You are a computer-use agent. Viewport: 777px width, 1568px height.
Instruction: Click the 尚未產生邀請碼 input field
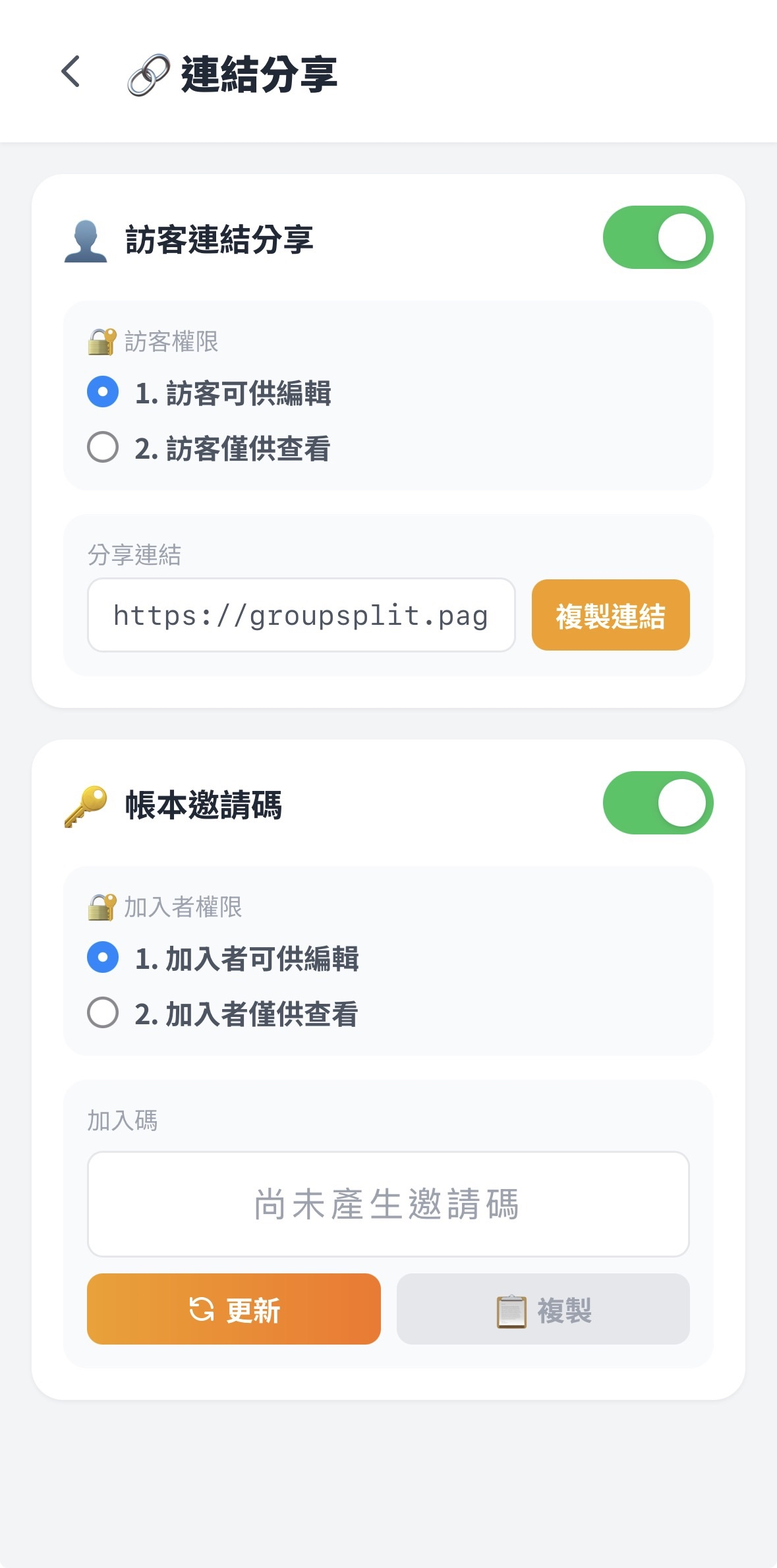pos(388,1205)
